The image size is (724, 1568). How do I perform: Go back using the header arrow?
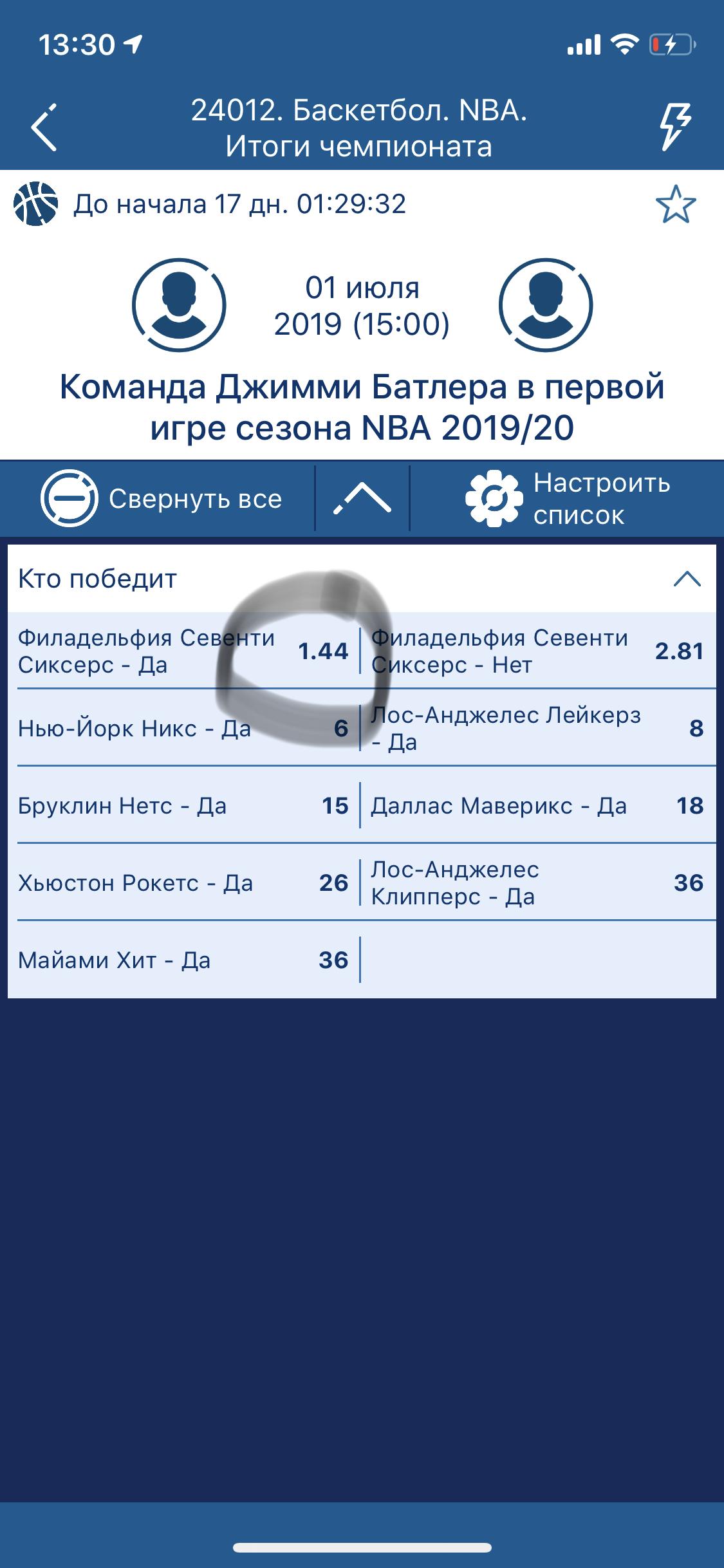pos(44,127)
